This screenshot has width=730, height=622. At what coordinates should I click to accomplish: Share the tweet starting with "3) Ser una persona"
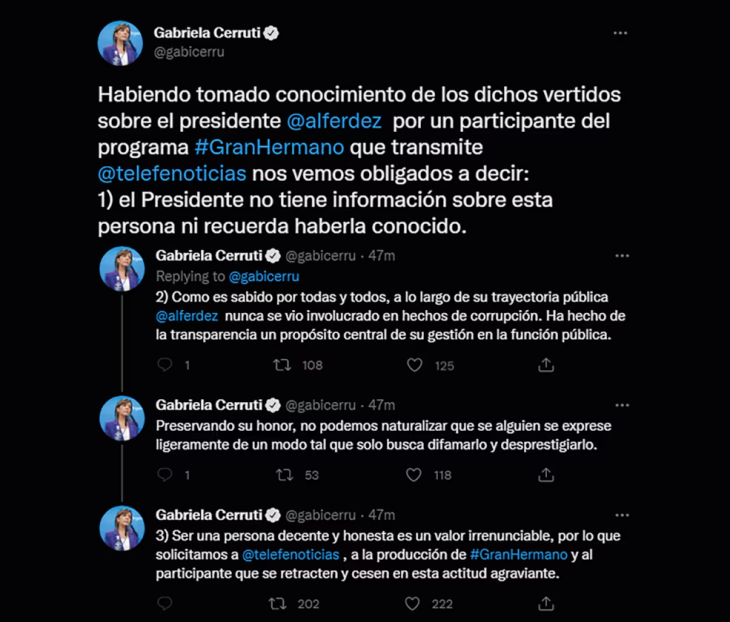click(x=546, y=603)
